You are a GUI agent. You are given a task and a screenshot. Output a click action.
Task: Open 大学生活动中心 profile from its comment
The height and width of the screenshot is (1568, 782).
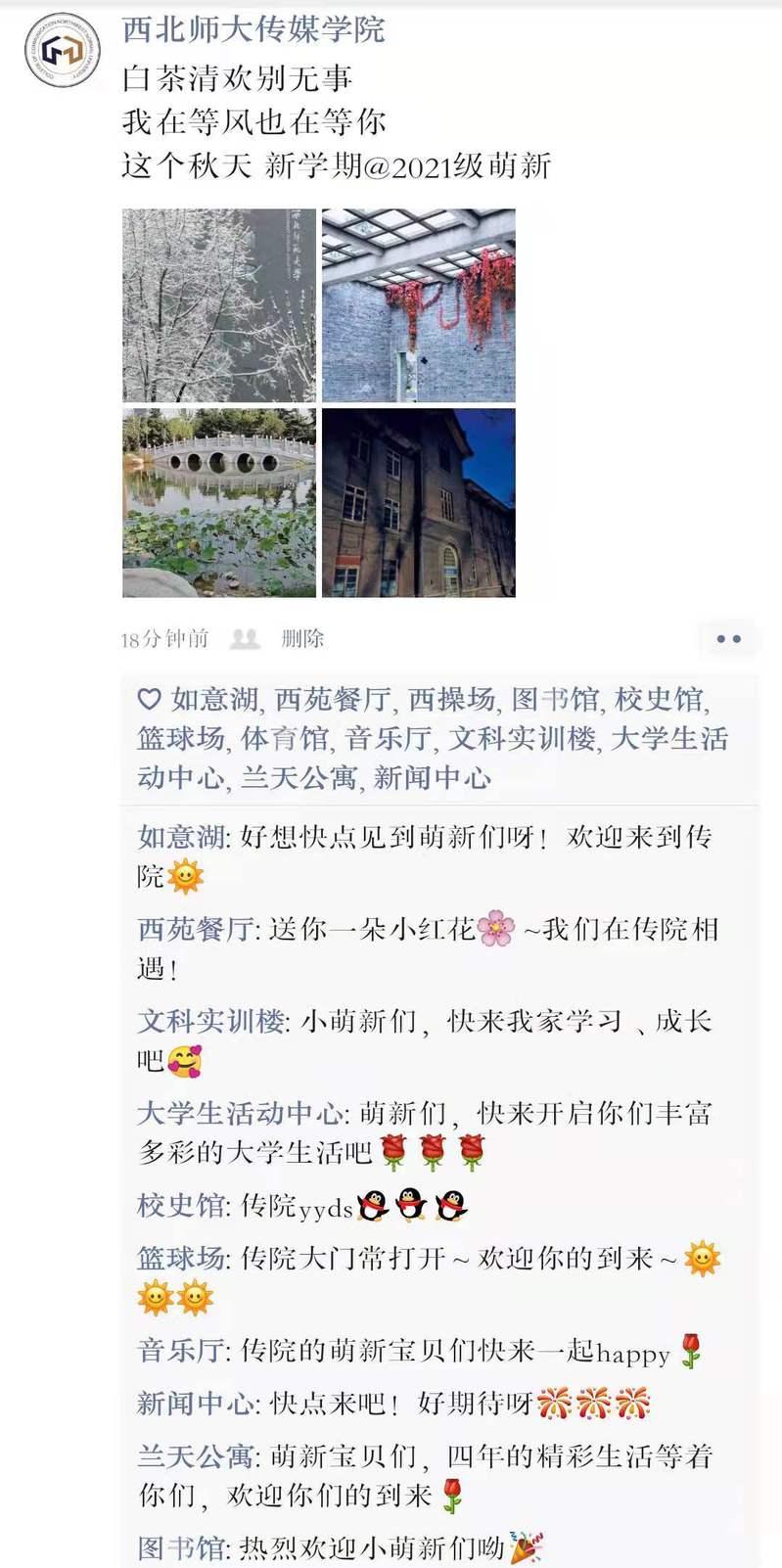(x=240, y=1114)
